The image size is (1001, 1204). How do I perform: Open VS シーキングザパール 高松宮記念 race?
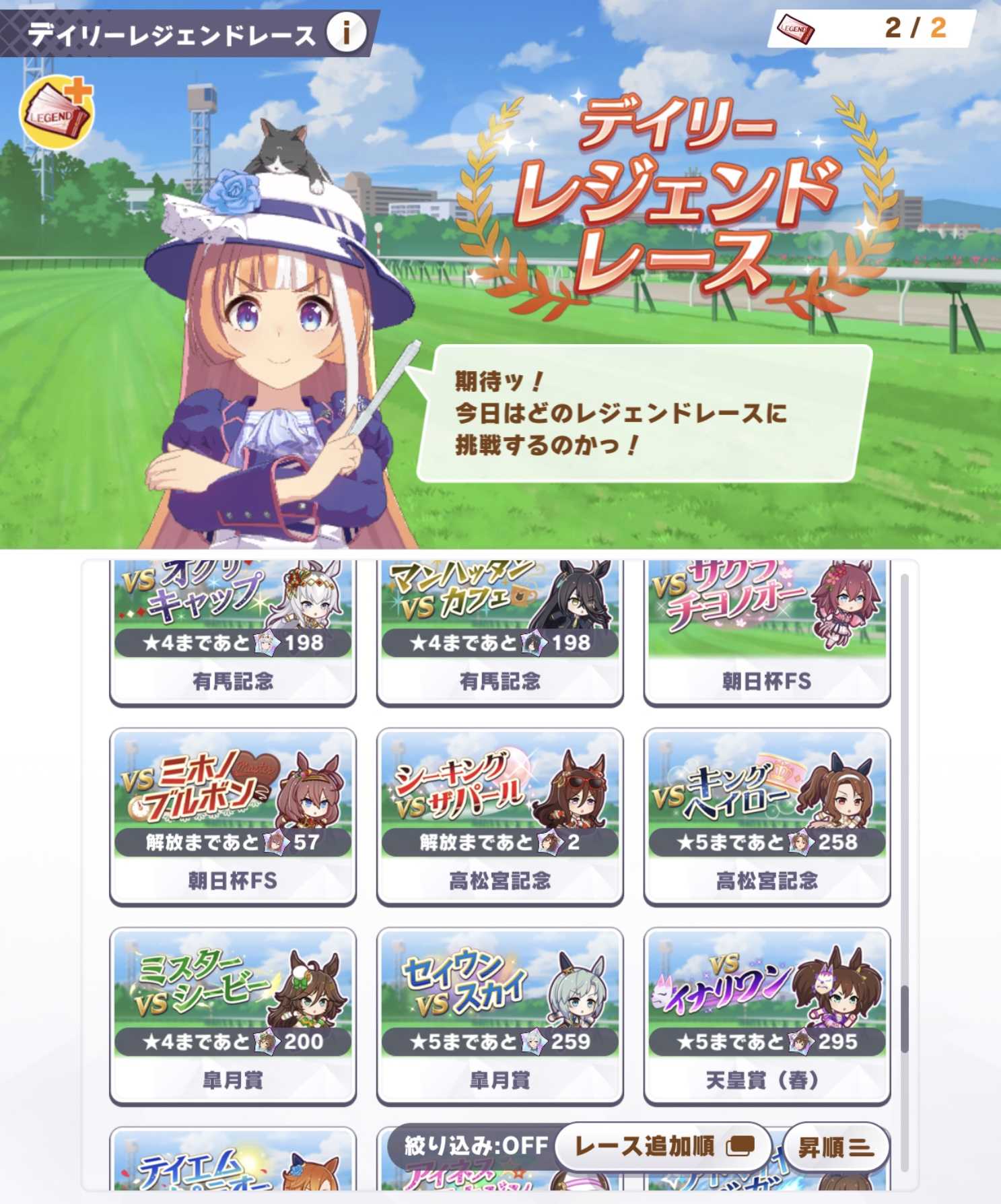[x=499, y=816]
